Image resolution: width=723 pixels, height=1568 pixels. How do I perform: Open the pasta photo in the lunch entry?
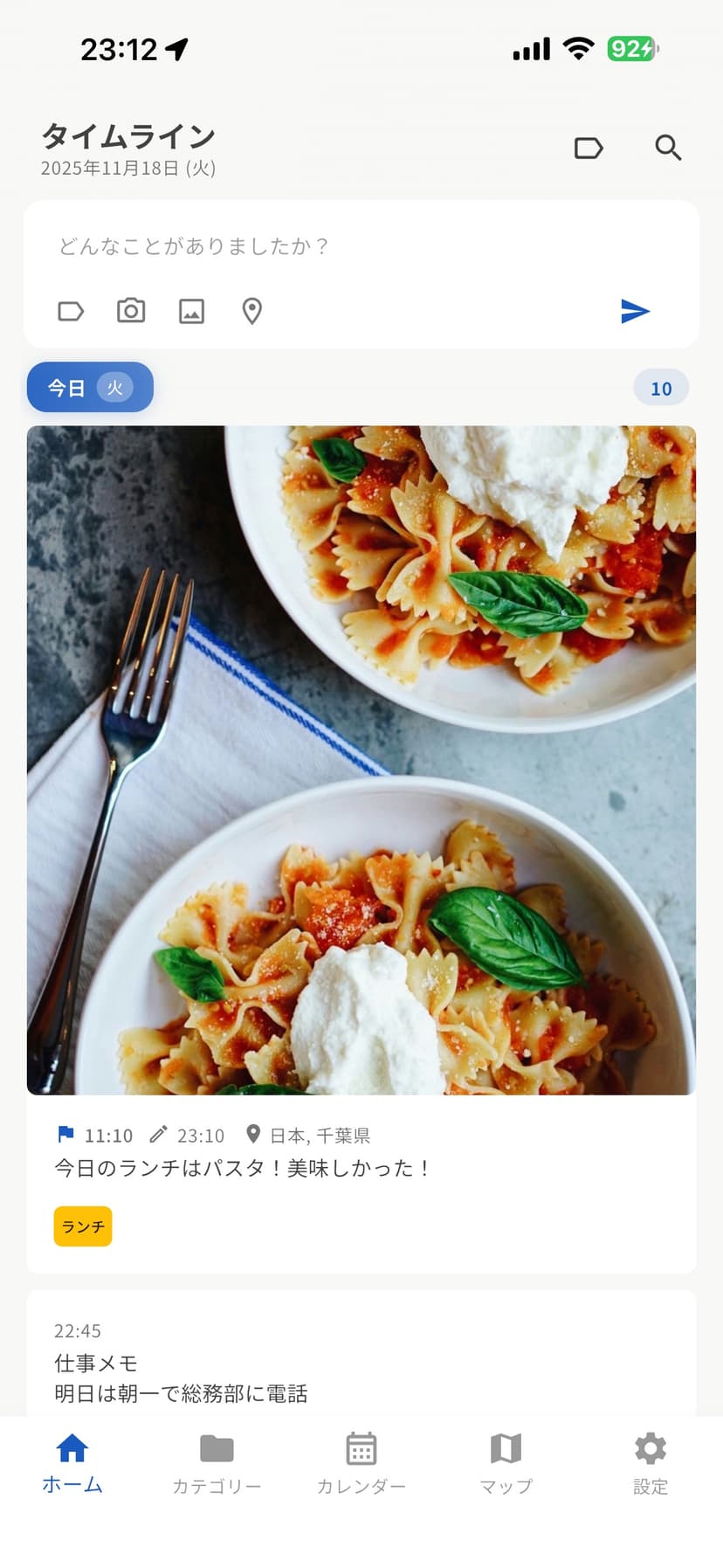pos(361,760)
